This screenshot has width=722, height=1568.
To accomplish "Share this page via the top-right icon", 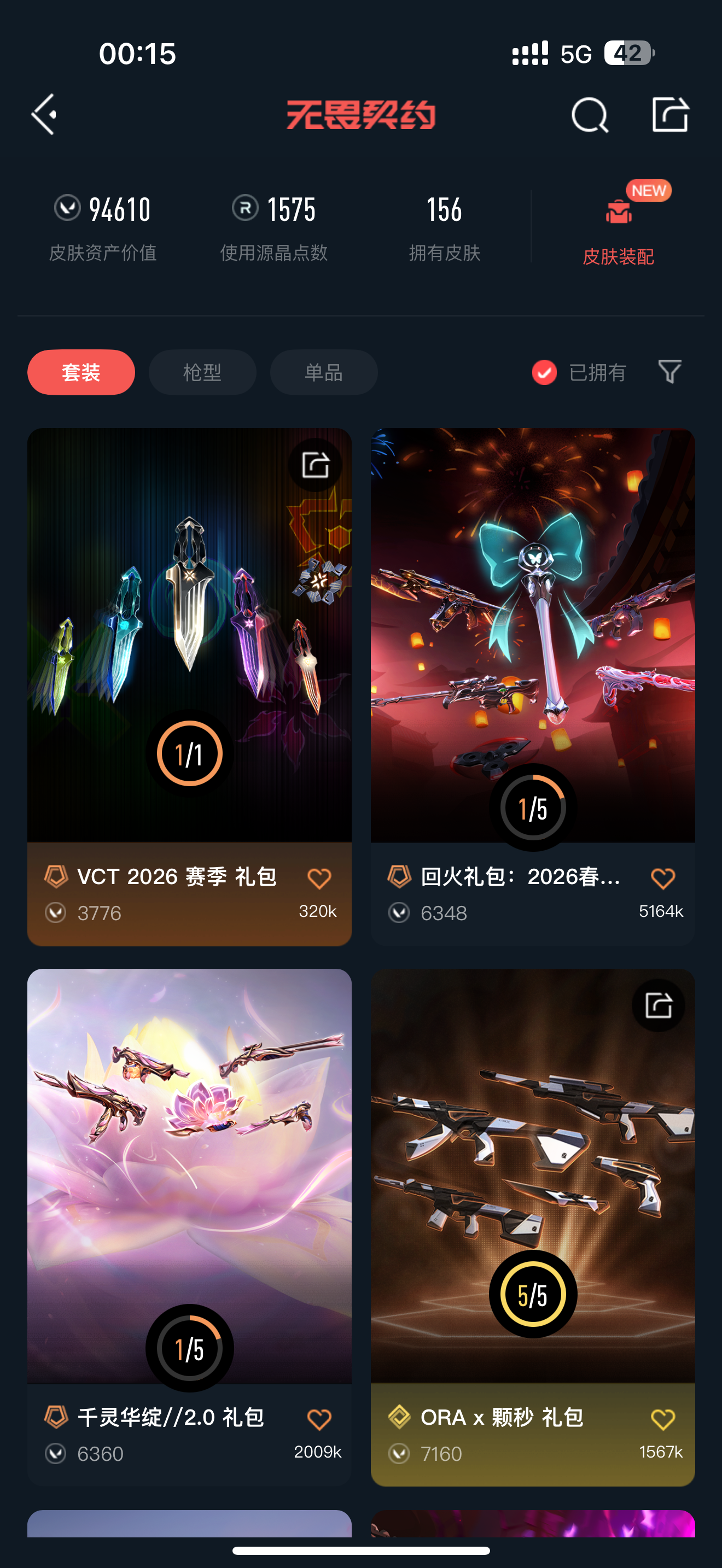I will click(x=669, y=114).
